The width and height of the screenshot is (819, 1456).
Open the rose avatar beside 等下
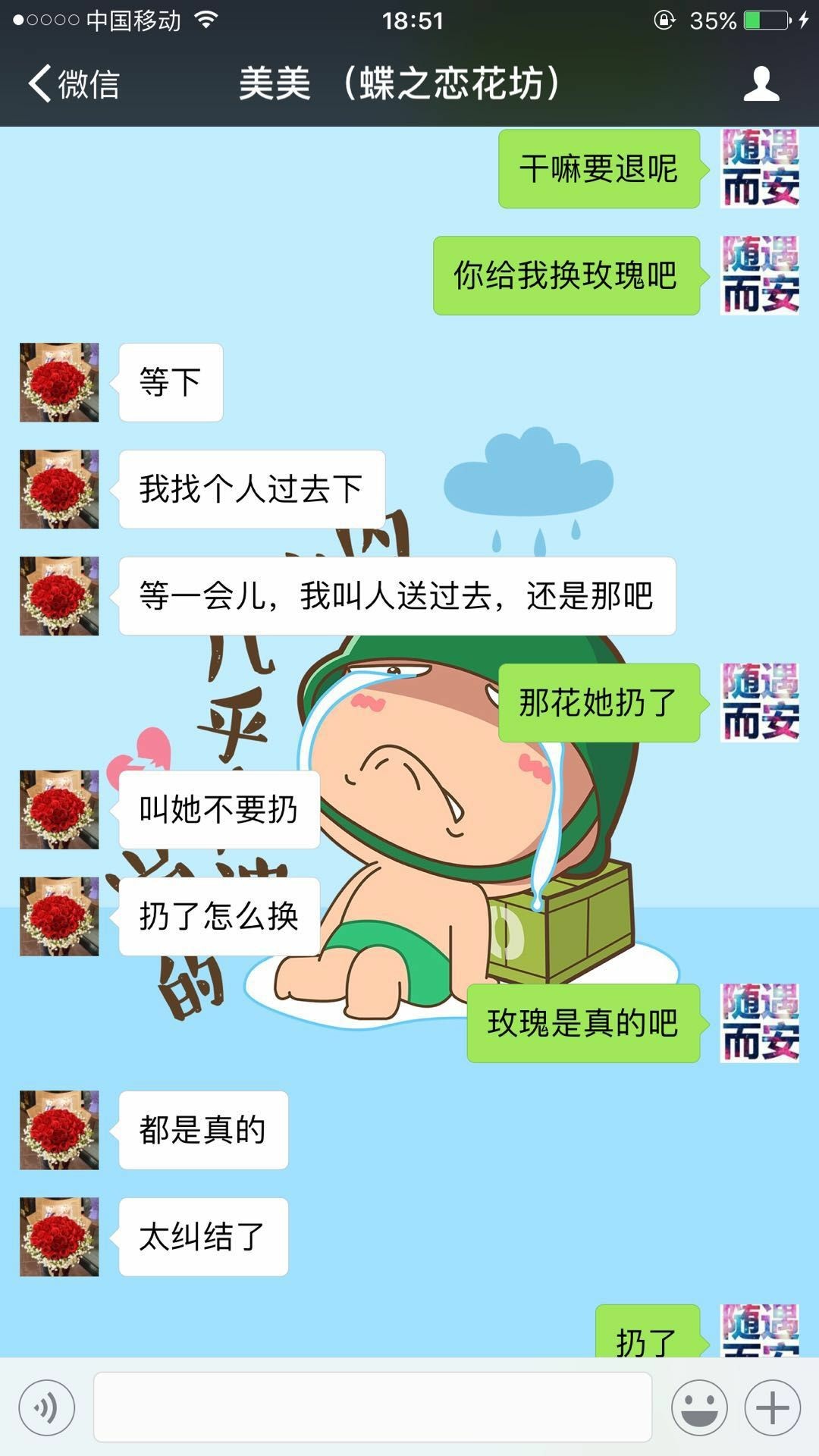pos(59,382)
